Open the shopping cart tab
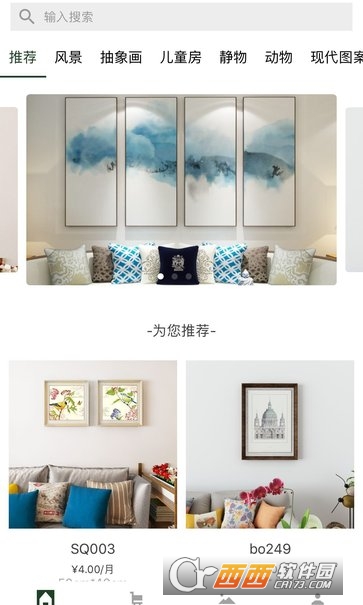 click(136, 598)
